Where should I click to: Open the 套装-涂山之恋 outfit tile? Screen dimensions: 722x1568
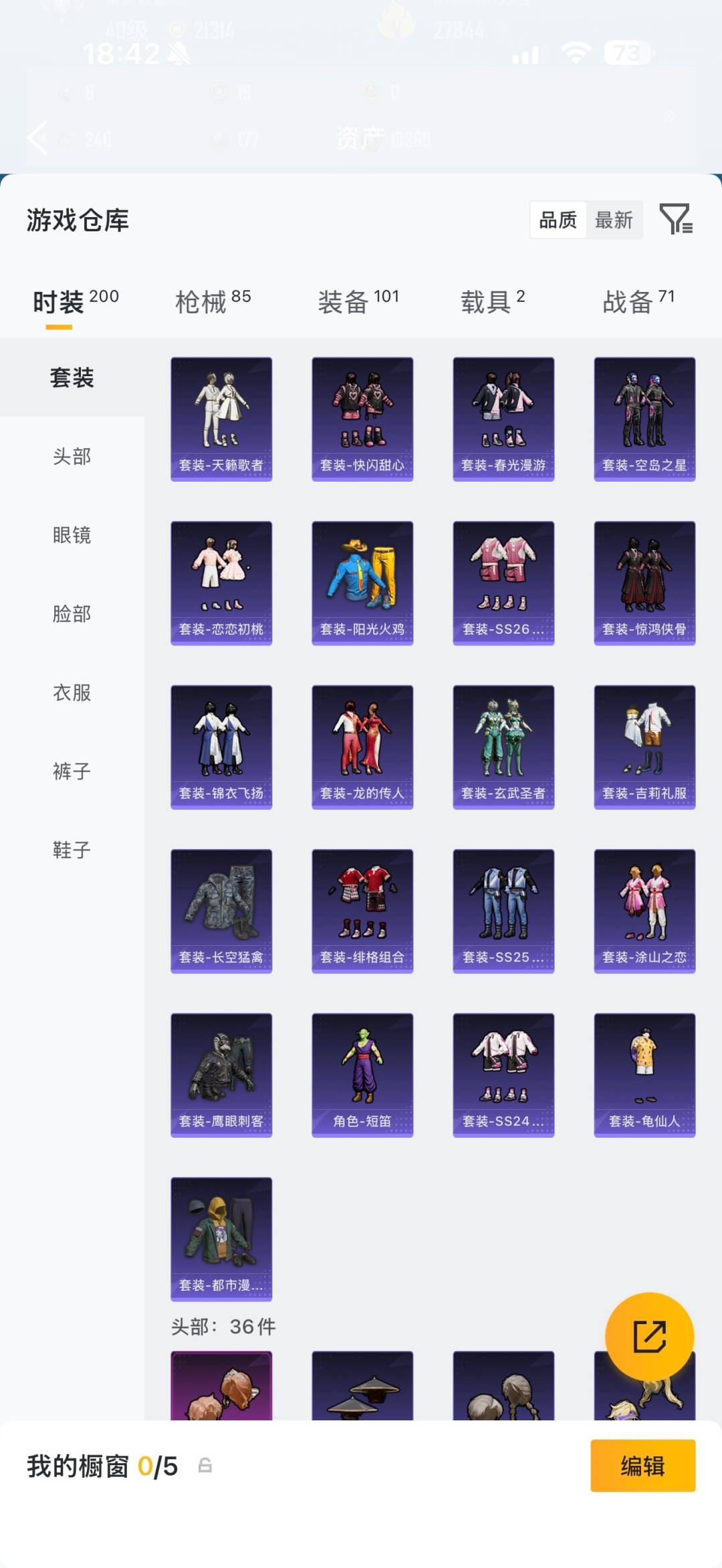(644, 911)
